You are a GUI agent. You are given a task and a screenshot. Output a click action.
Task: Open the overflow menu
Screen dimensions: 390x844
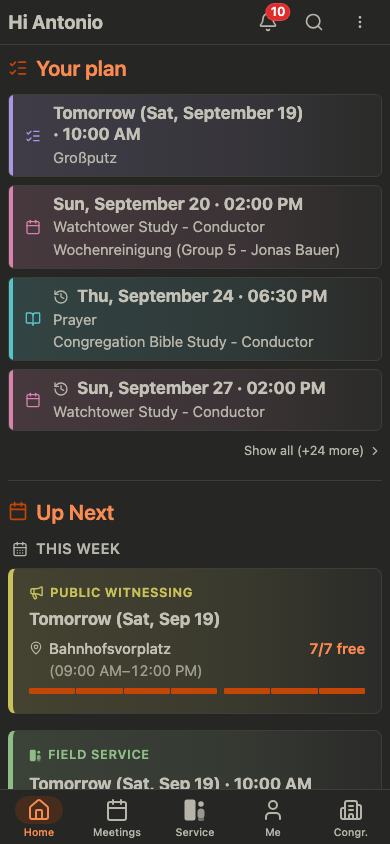[x=360, y=22]
